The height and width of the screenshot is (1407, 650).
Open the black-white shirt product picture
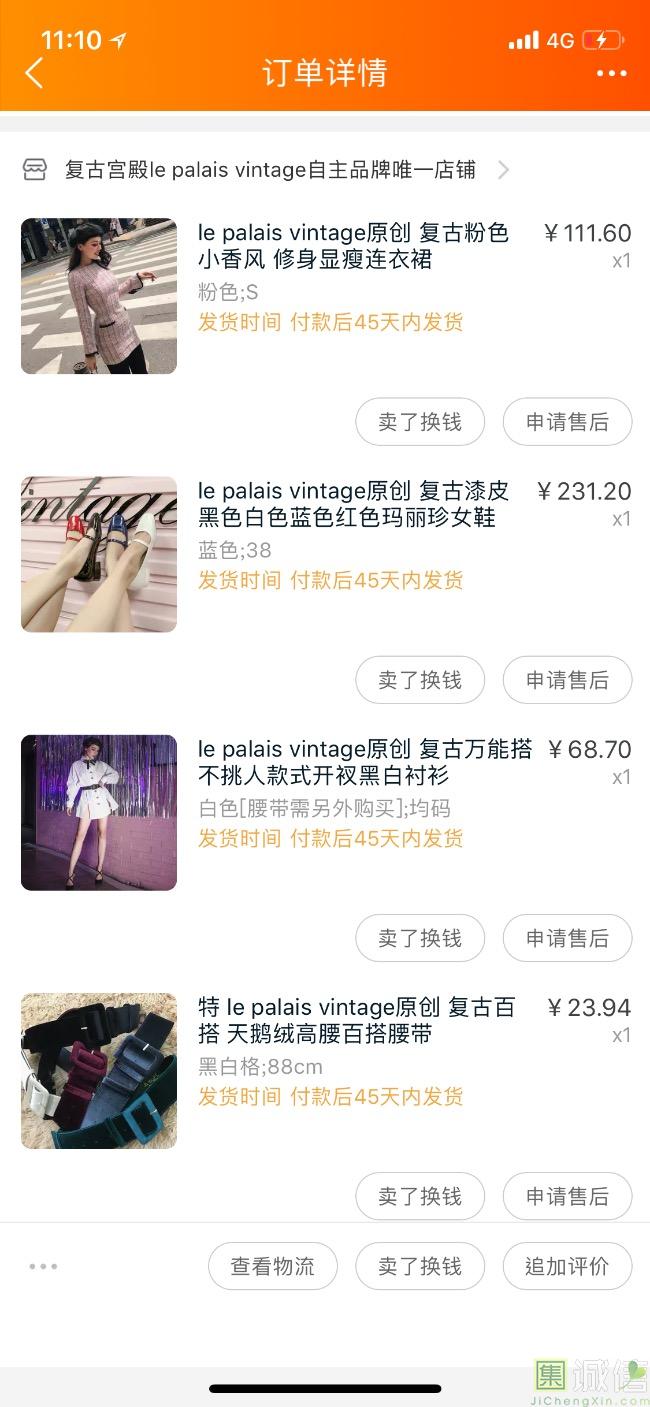(x=99, y=812)
